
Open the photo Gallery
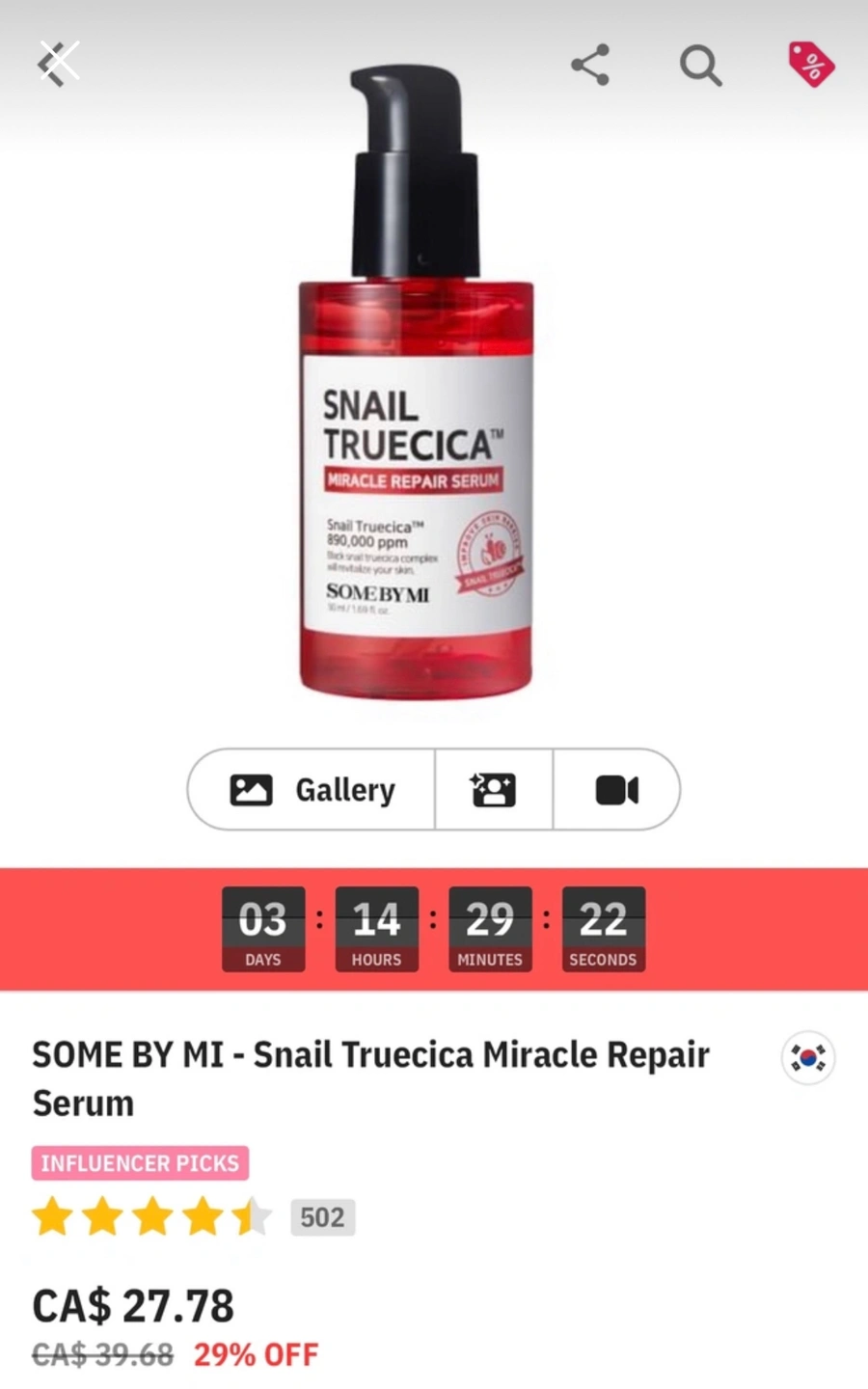coord(312,790)
